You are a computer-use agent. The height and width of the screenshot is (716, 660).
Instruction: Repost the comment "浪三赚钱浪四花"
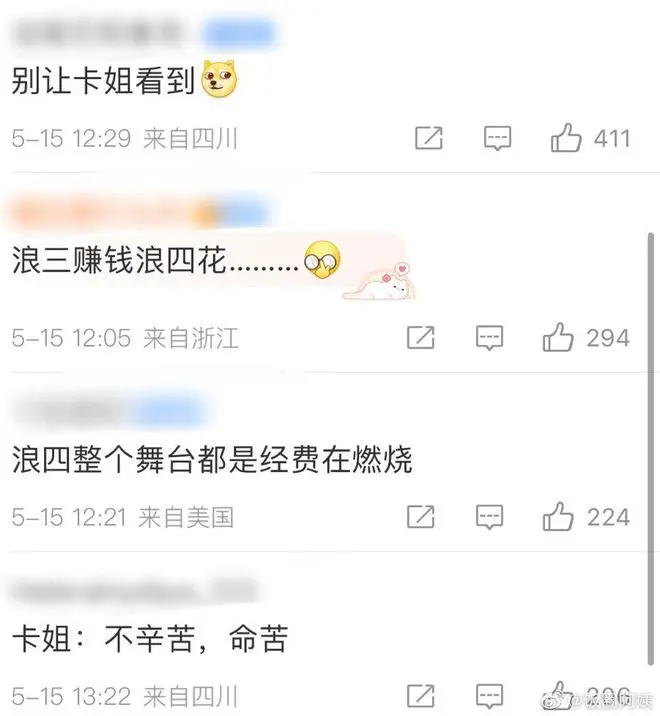[x=421, y=338]
